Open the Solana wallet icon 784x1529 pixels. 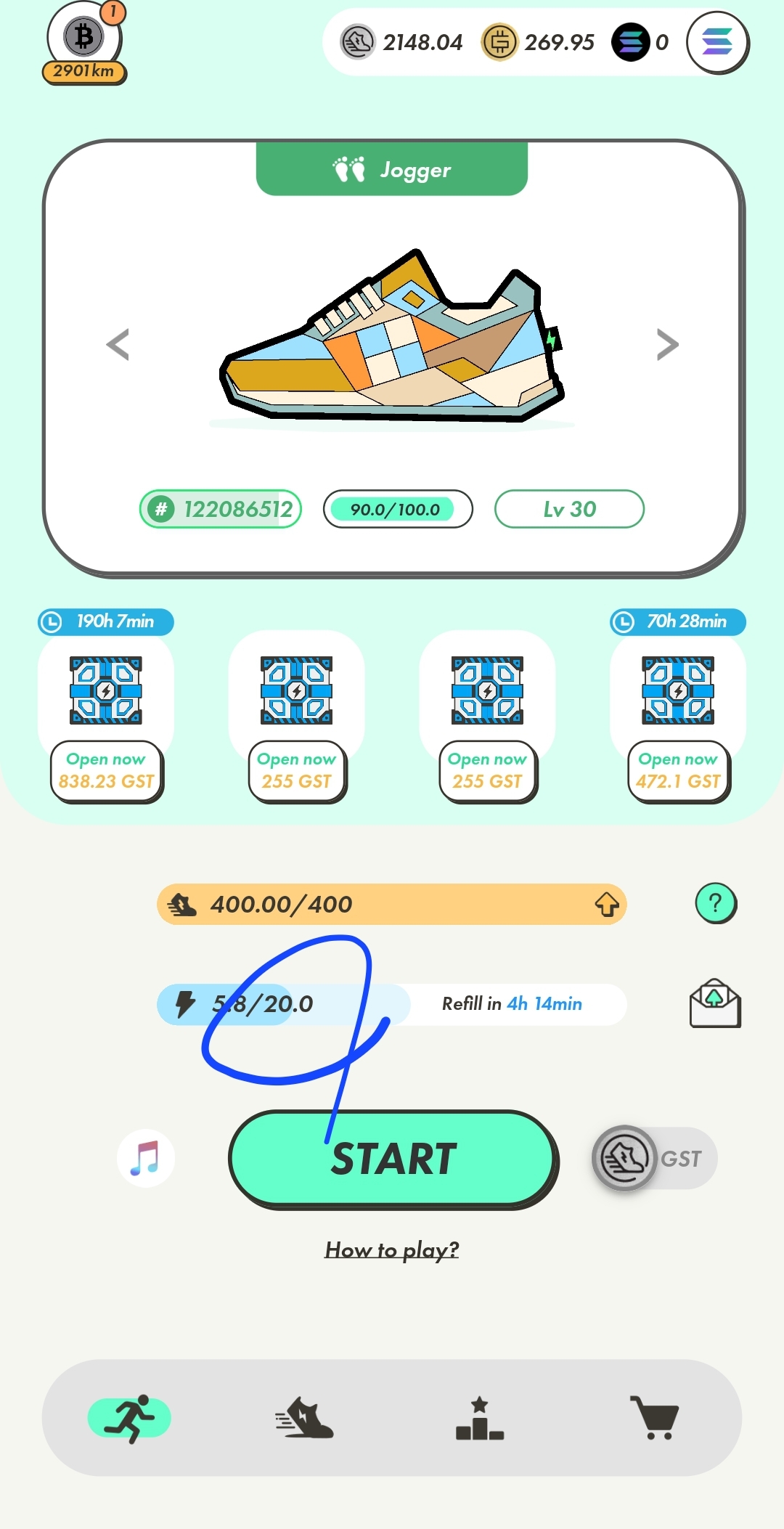pos(629,42)
